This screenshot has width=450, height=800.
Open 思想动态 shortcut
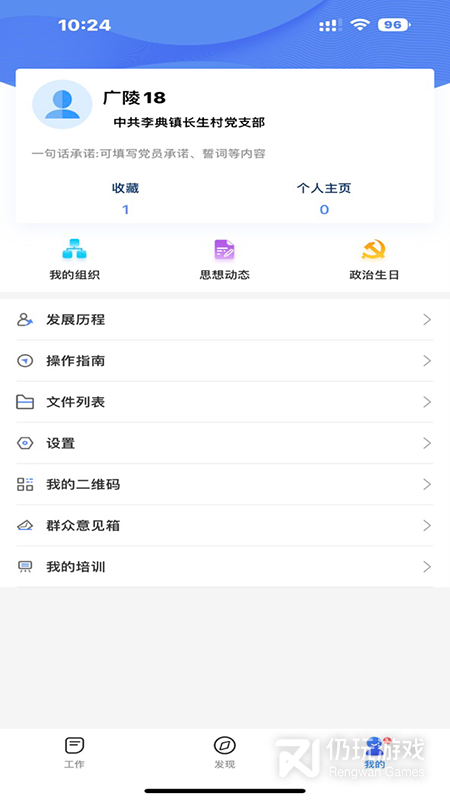pos(224,260)
